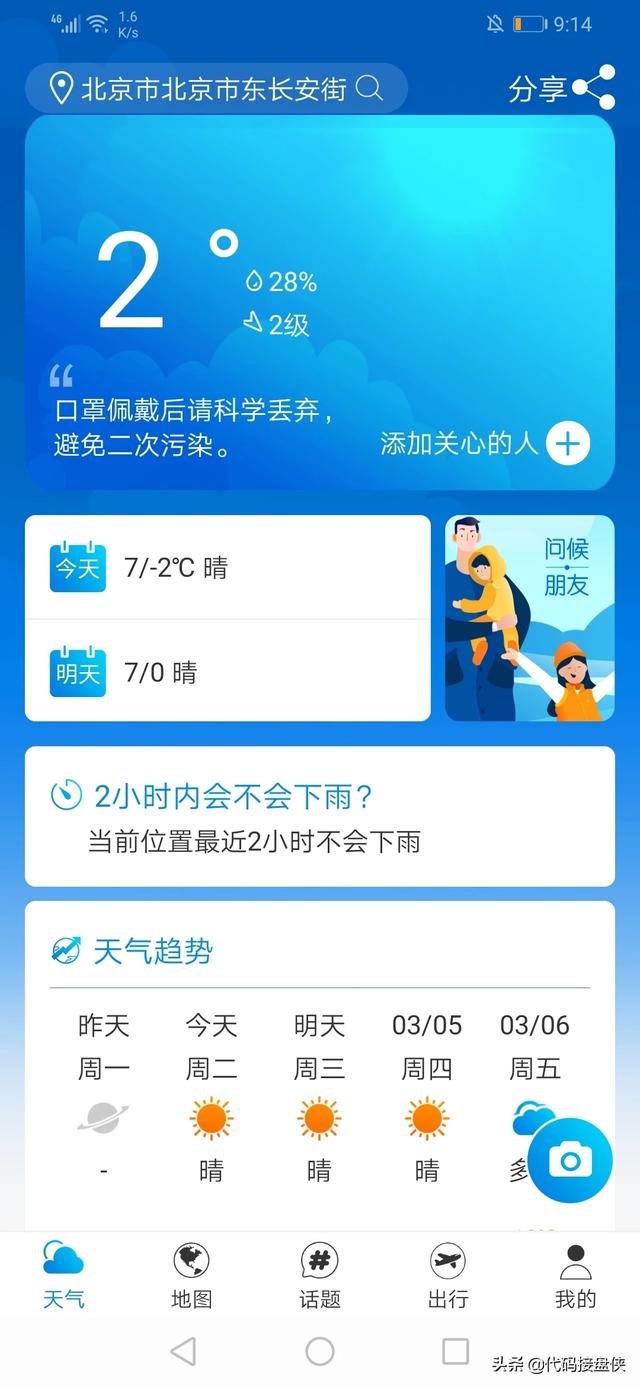Open the 出行 tab
Screen dimensions: 640x1387
[447, 1274]
